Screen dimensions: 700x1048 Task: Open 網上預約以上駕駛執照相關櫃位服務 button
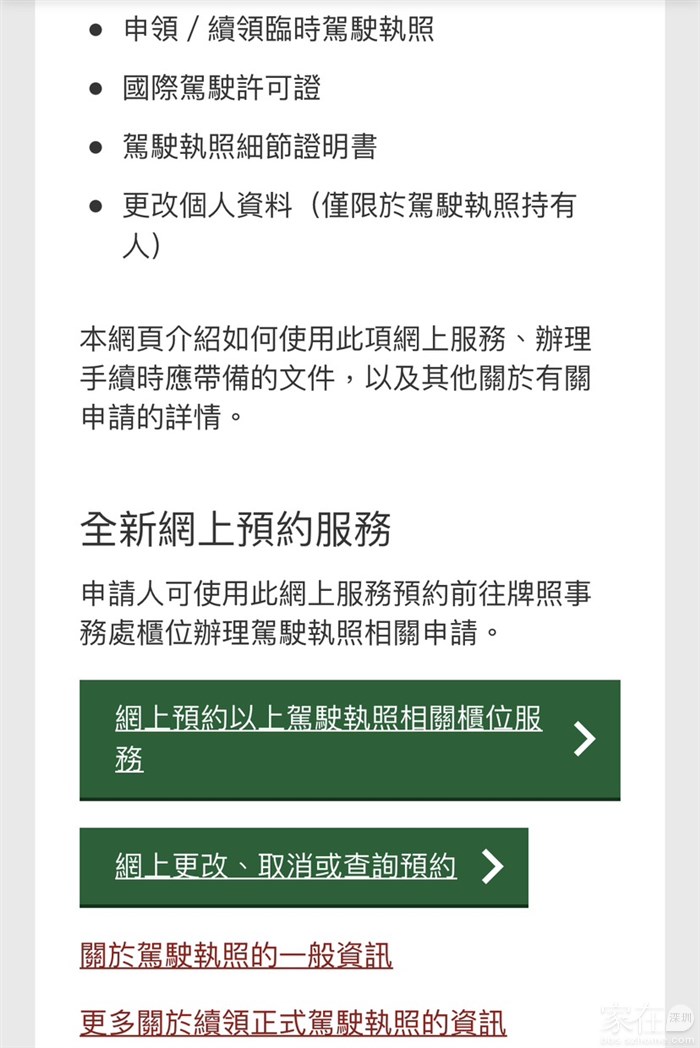[349, 739]
